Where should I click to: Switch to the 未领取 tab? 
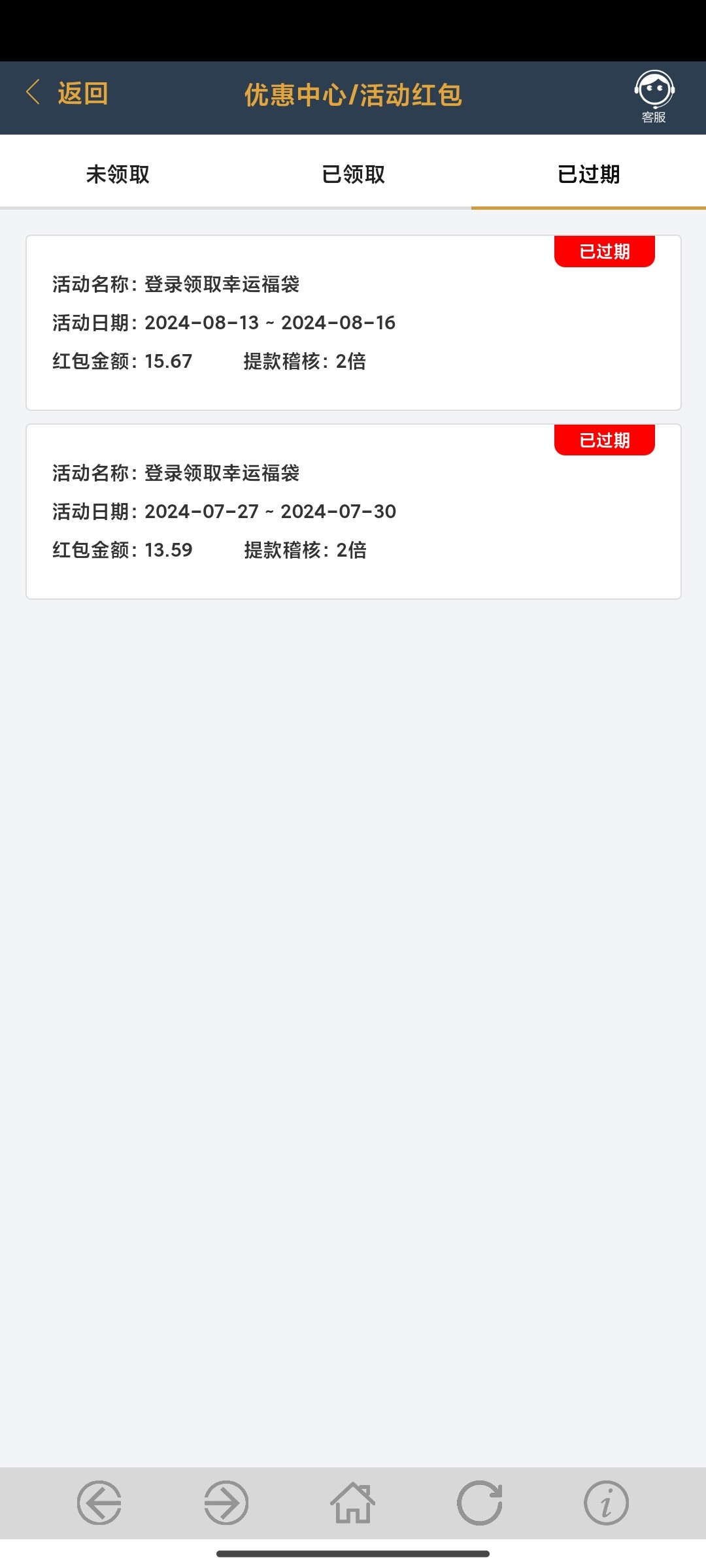pos(118,174)
